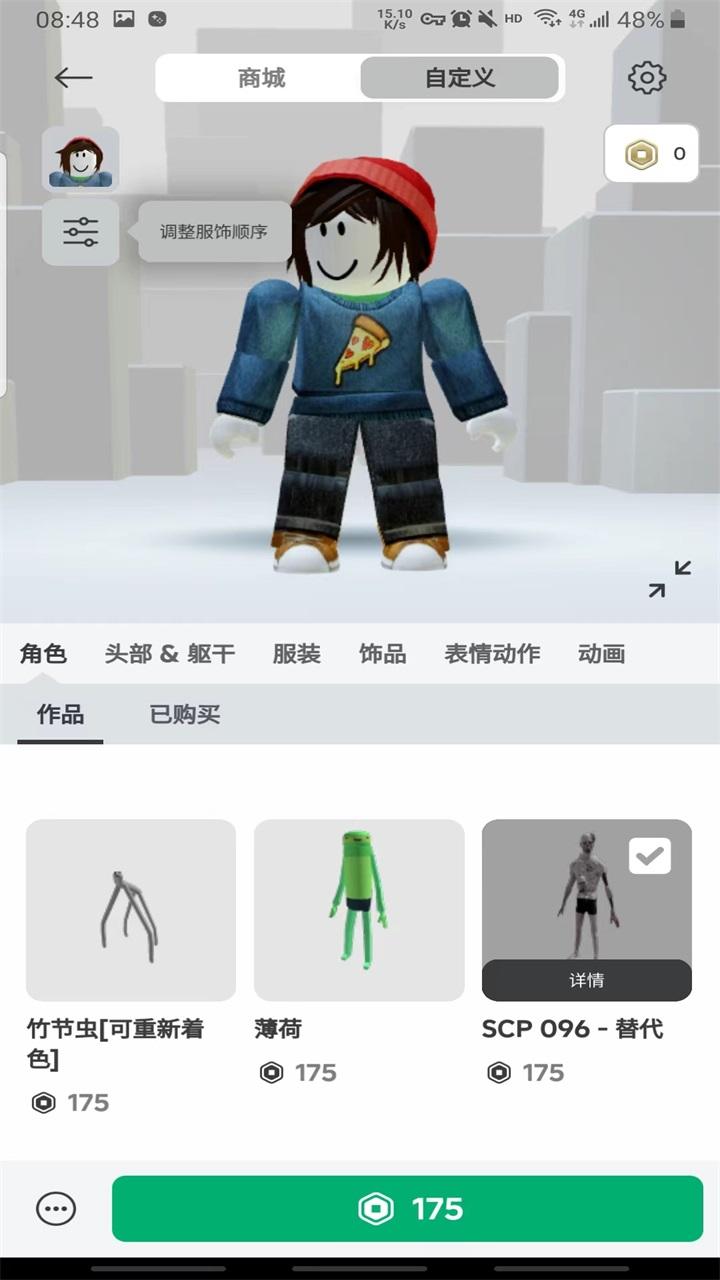Collapse the avatar preview with arrows icon
The height and width of the screenshot is (1280, 720).
click(x=669, y=579)
